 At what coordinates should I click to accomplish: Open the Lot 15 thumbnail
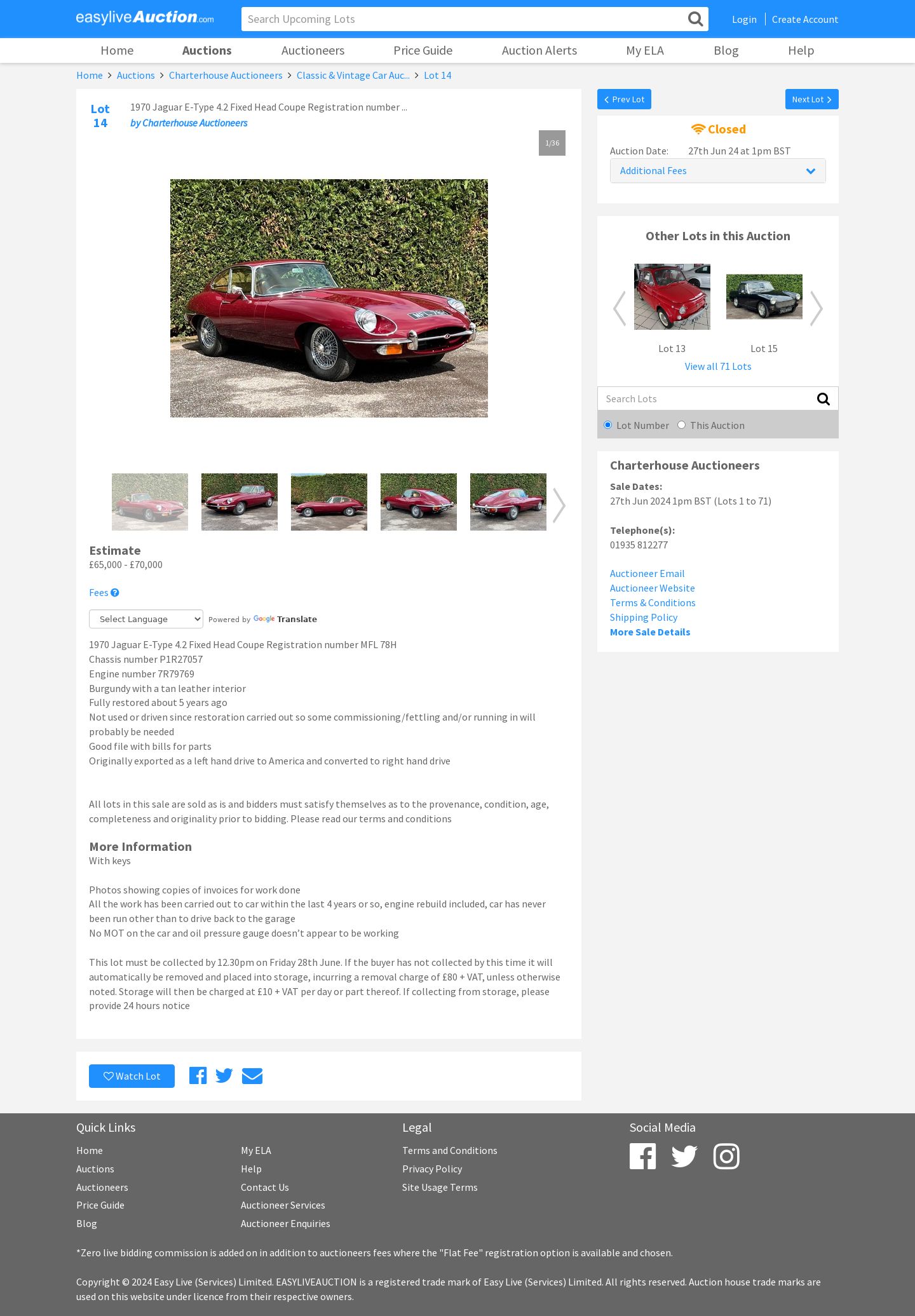point(764,297)
